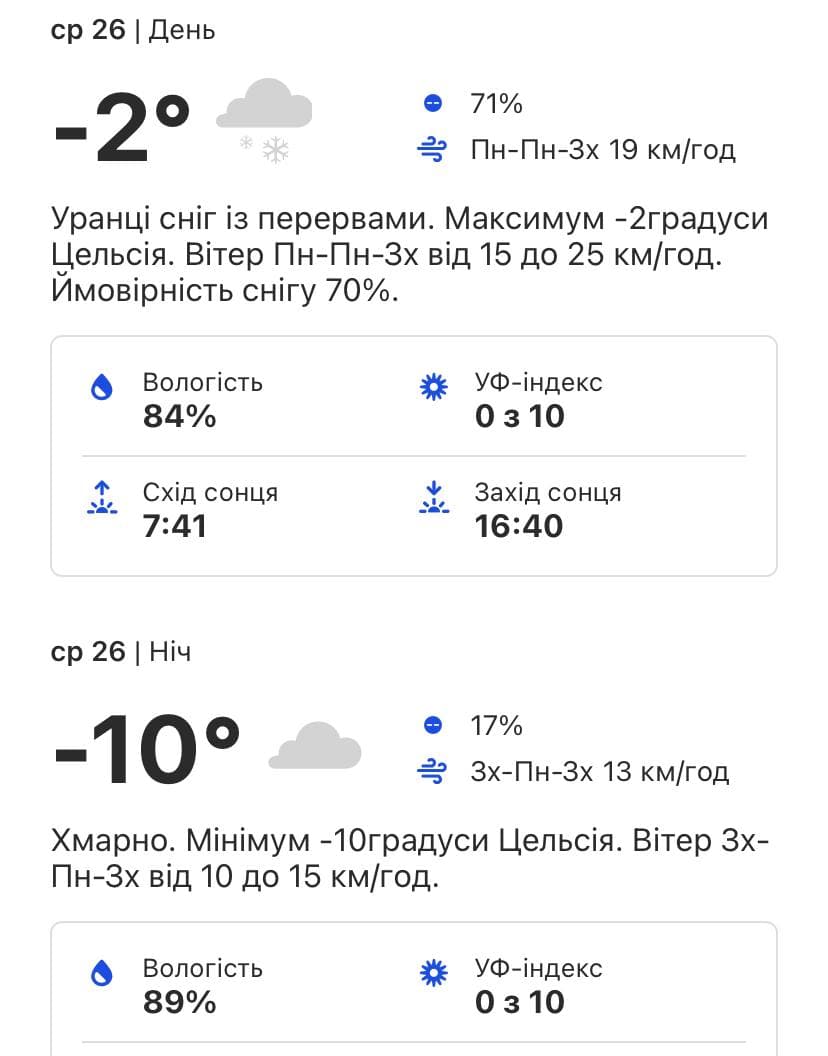Select the precipitation probability droplet icon near 71%

(x=433, y=102)
